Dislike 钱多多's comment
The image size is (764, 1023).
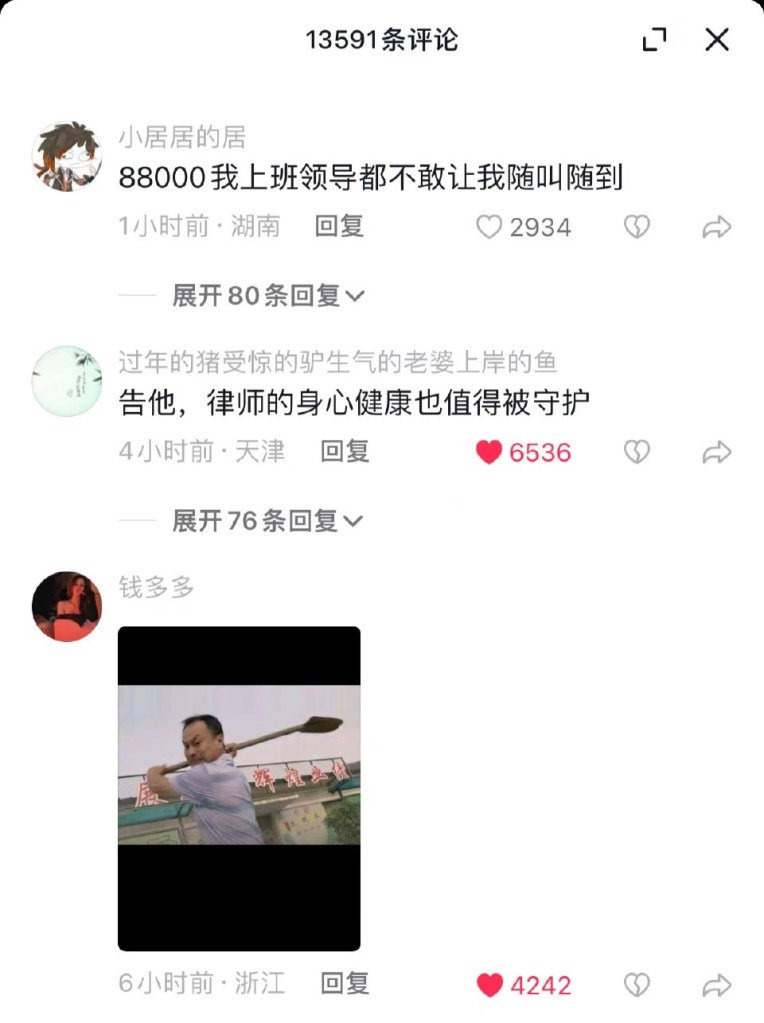coord(637,985)
